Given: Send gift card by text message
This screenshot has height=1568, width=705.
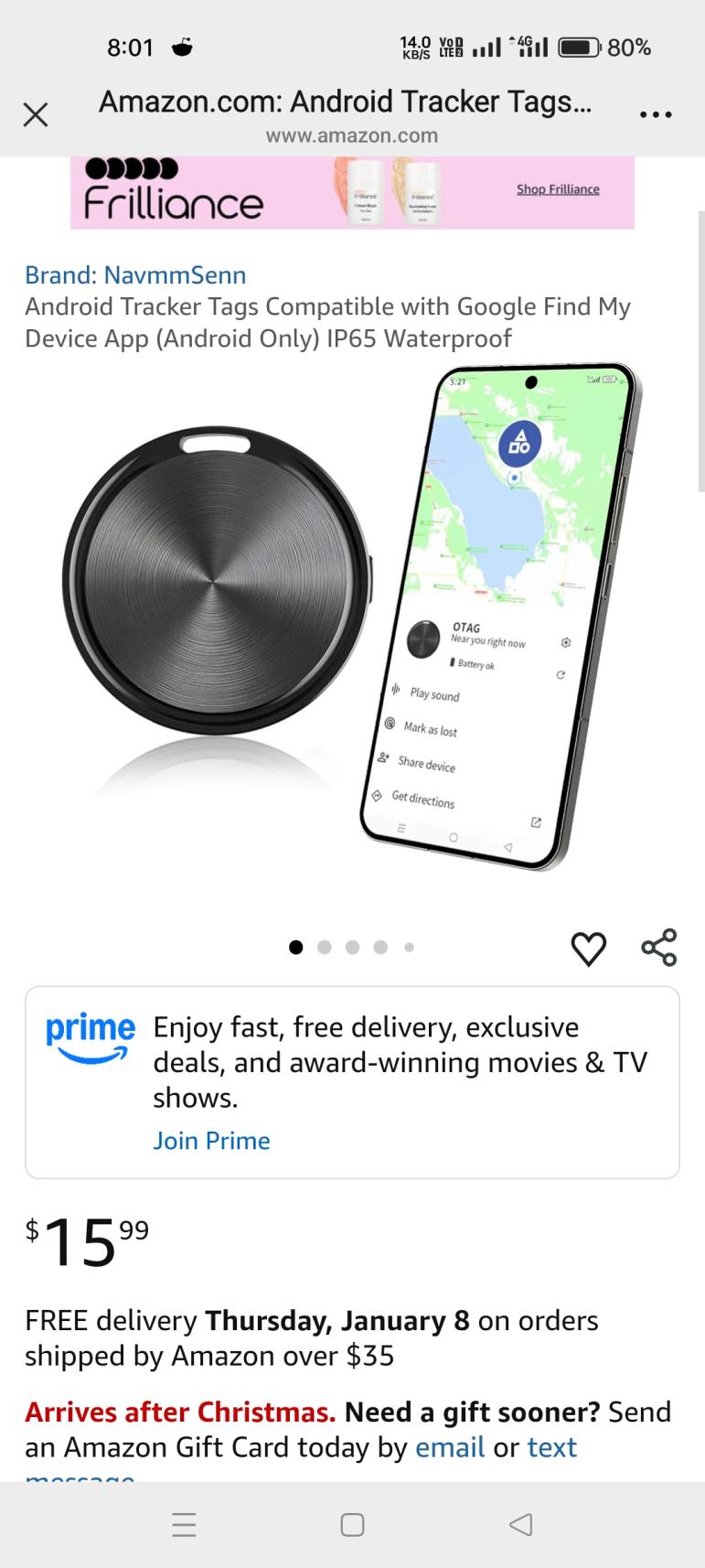Looking at the screenshot, I should tap(551, 1447).
